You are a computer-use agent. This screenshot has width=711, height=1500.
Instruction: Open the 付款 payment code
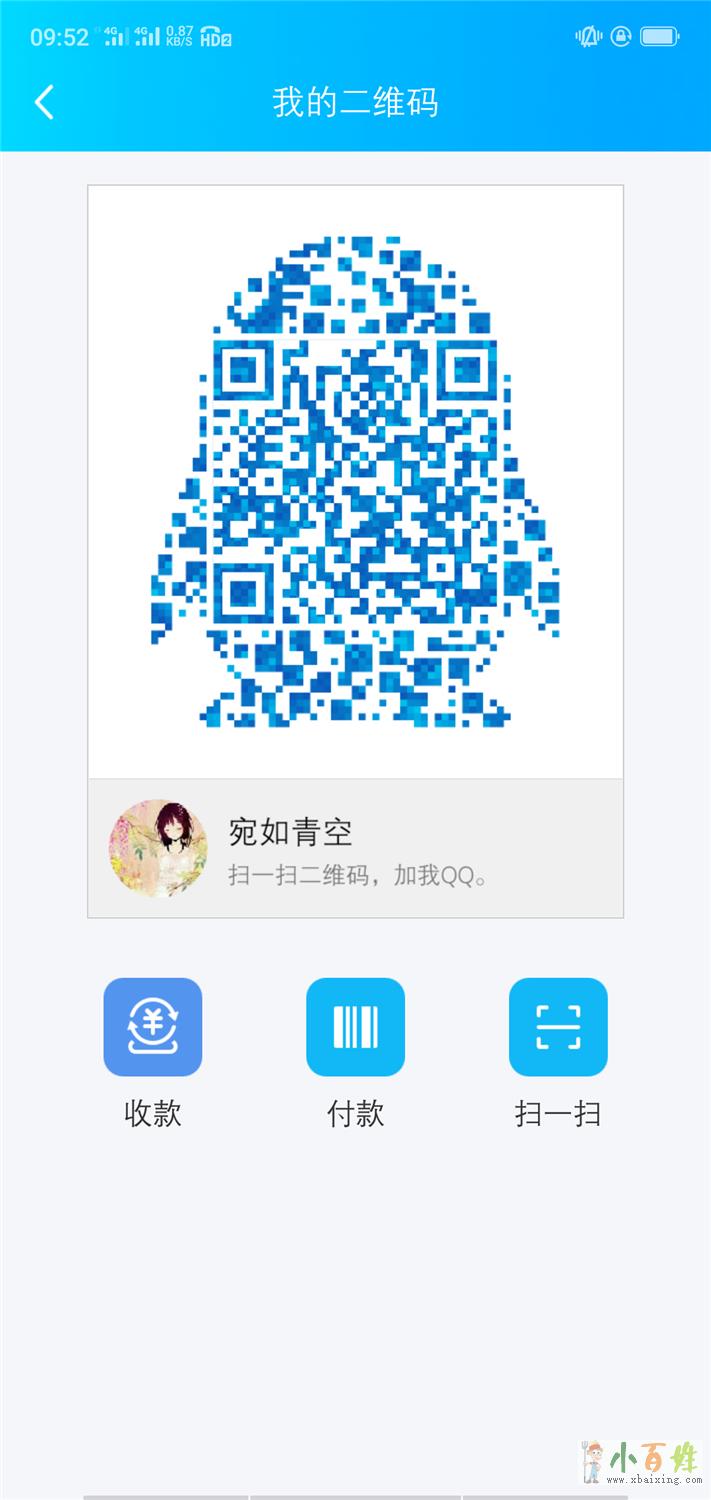(355, 1027)
